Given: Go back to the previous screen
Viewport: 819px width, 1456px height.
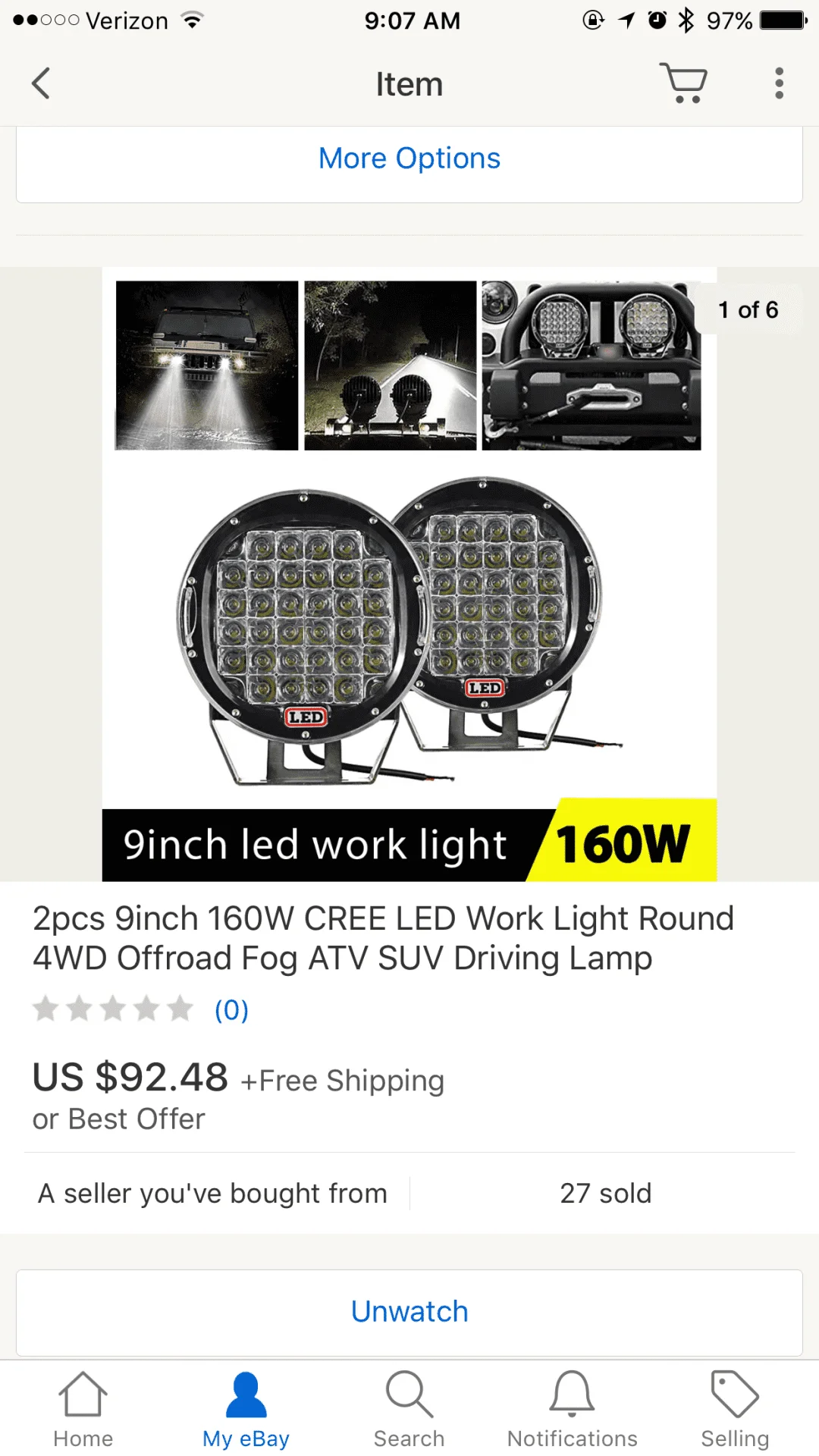Looking at the screenshot, I should pos(41,83).
